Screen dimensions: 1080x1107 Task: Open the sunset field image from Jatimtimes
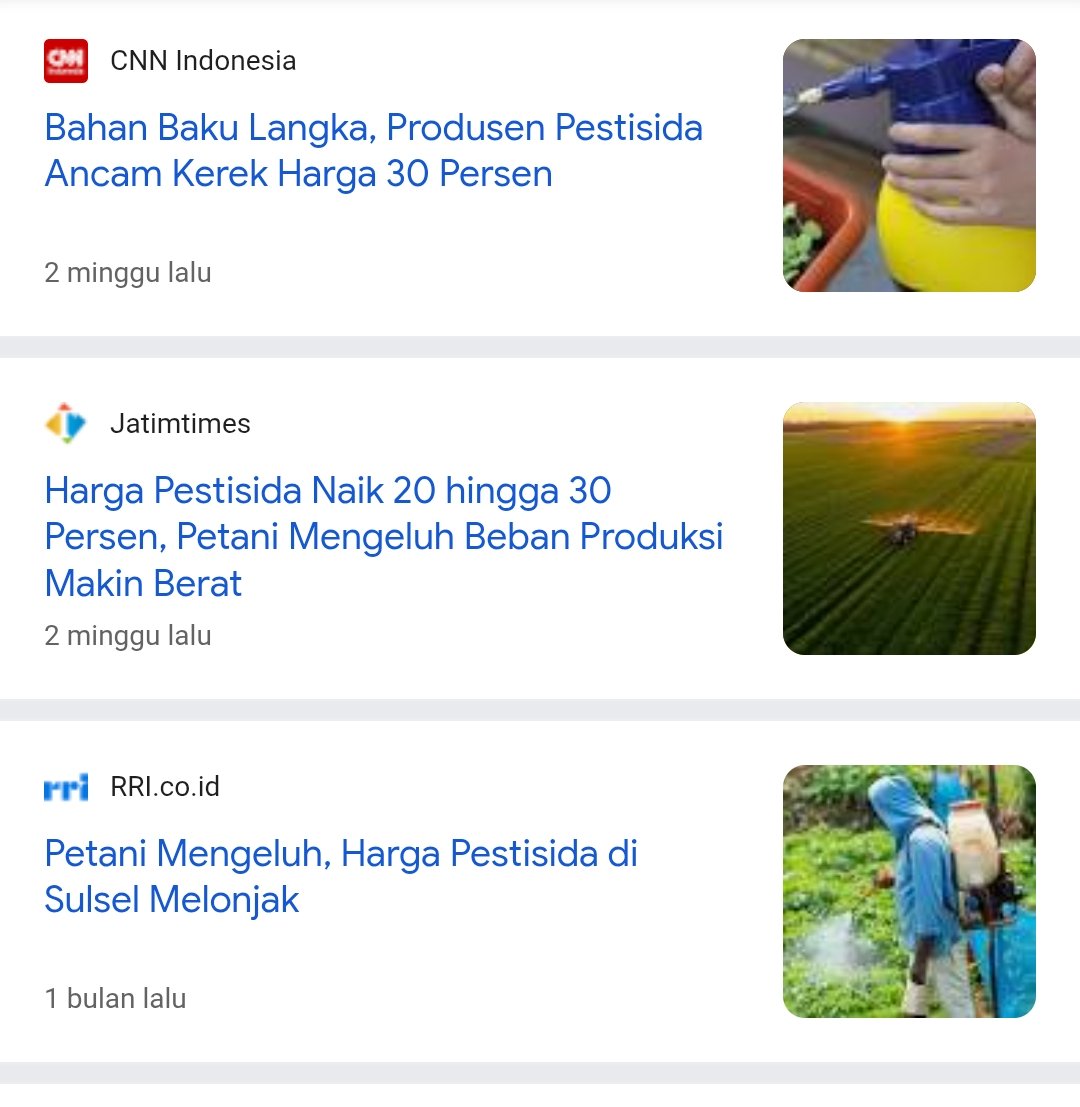point(909,529)
